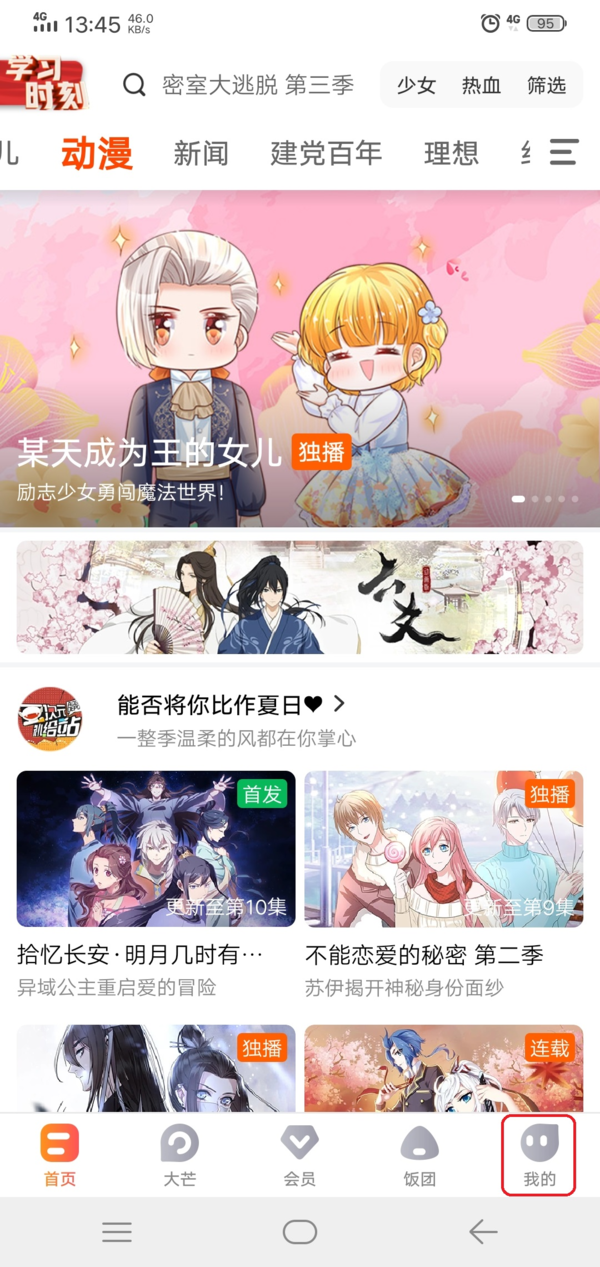The height and width of the screenshot is (1267, 600).
Task: Open the 学习时刻 banner logo
Action: pos(44,83)
